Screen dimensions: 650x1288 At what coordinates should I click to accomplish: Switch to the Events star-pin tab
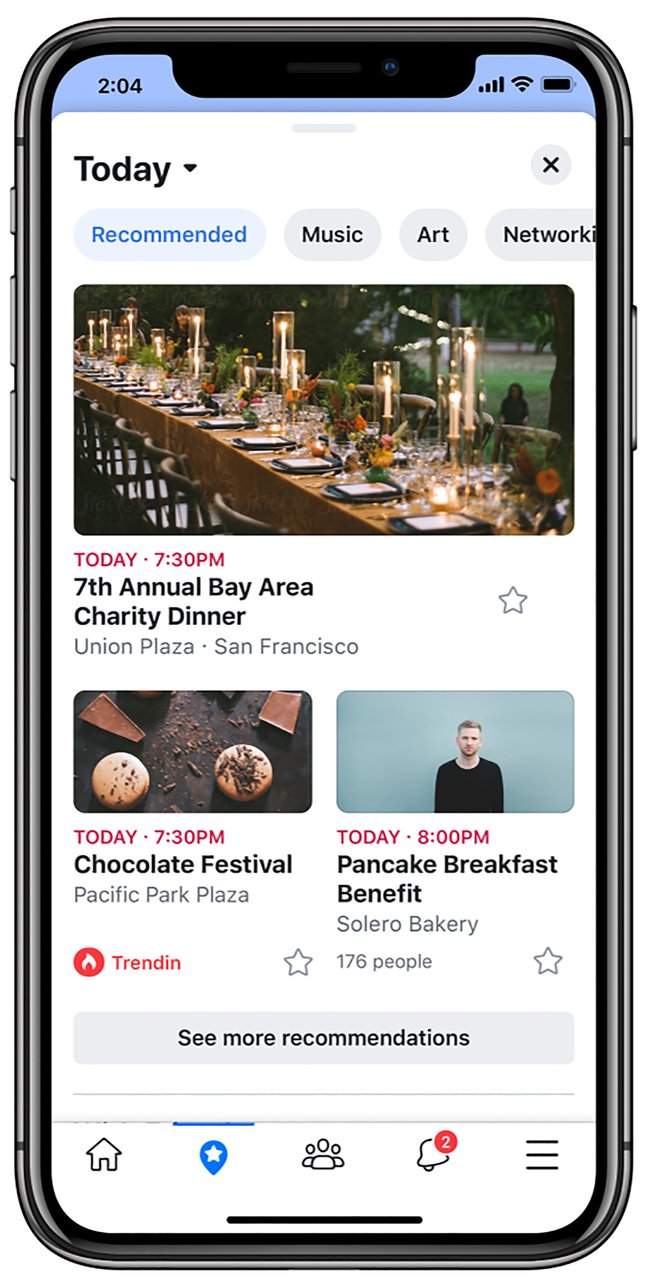[213, 1157]
